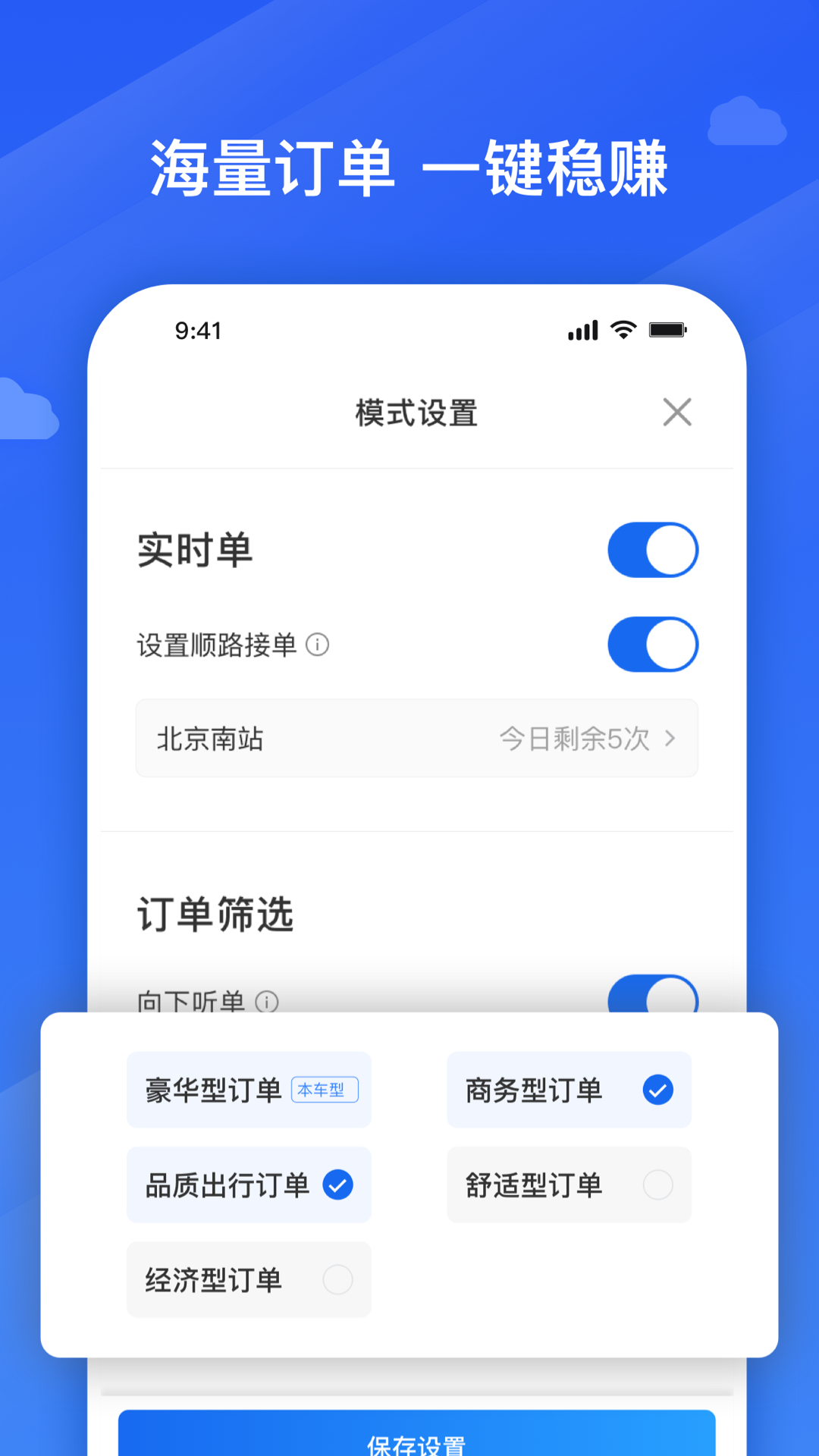Select the 经济型订单 option card
The height and width of the screenshot is (1456, 819).
tap(249, 1279)
